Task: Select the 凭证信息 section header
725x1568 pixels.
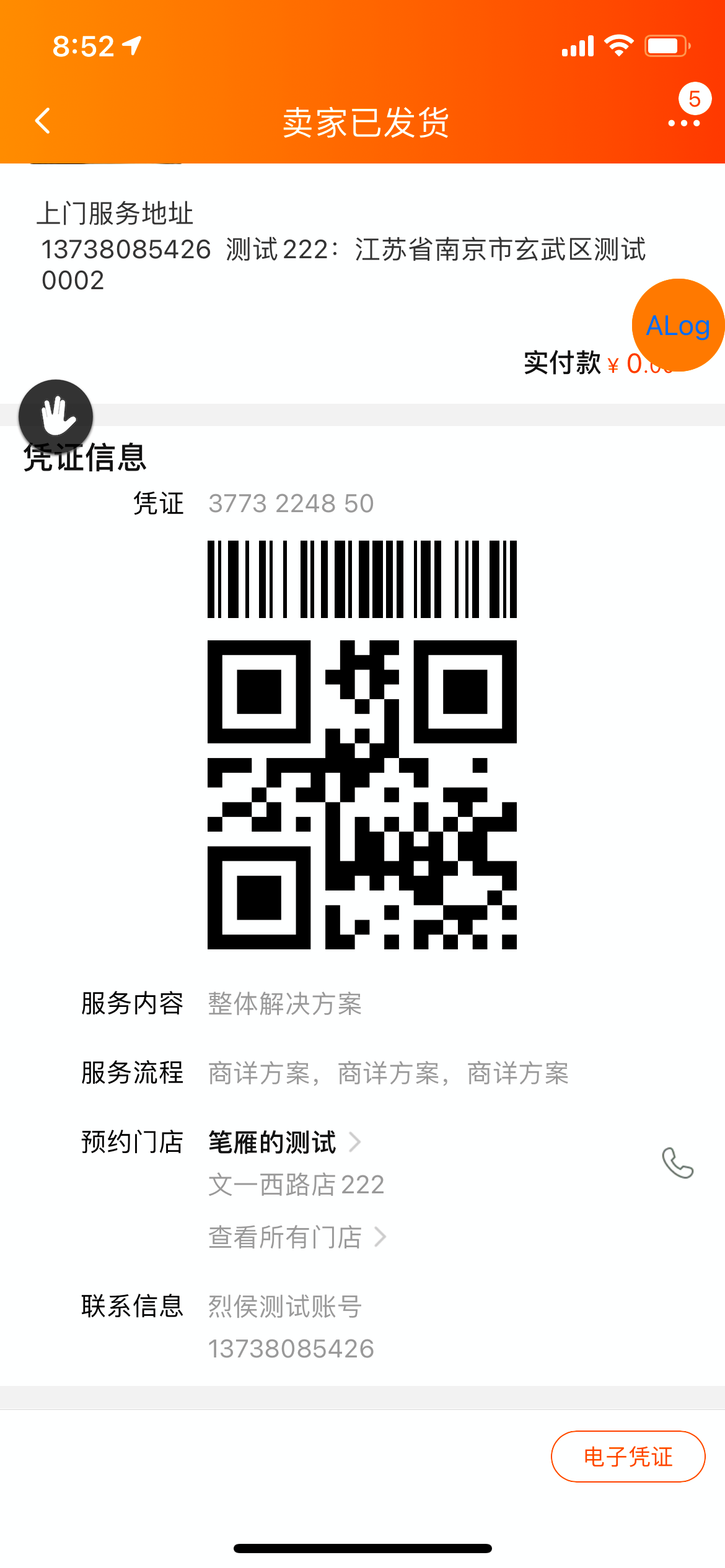Action: tap(84, 456)
